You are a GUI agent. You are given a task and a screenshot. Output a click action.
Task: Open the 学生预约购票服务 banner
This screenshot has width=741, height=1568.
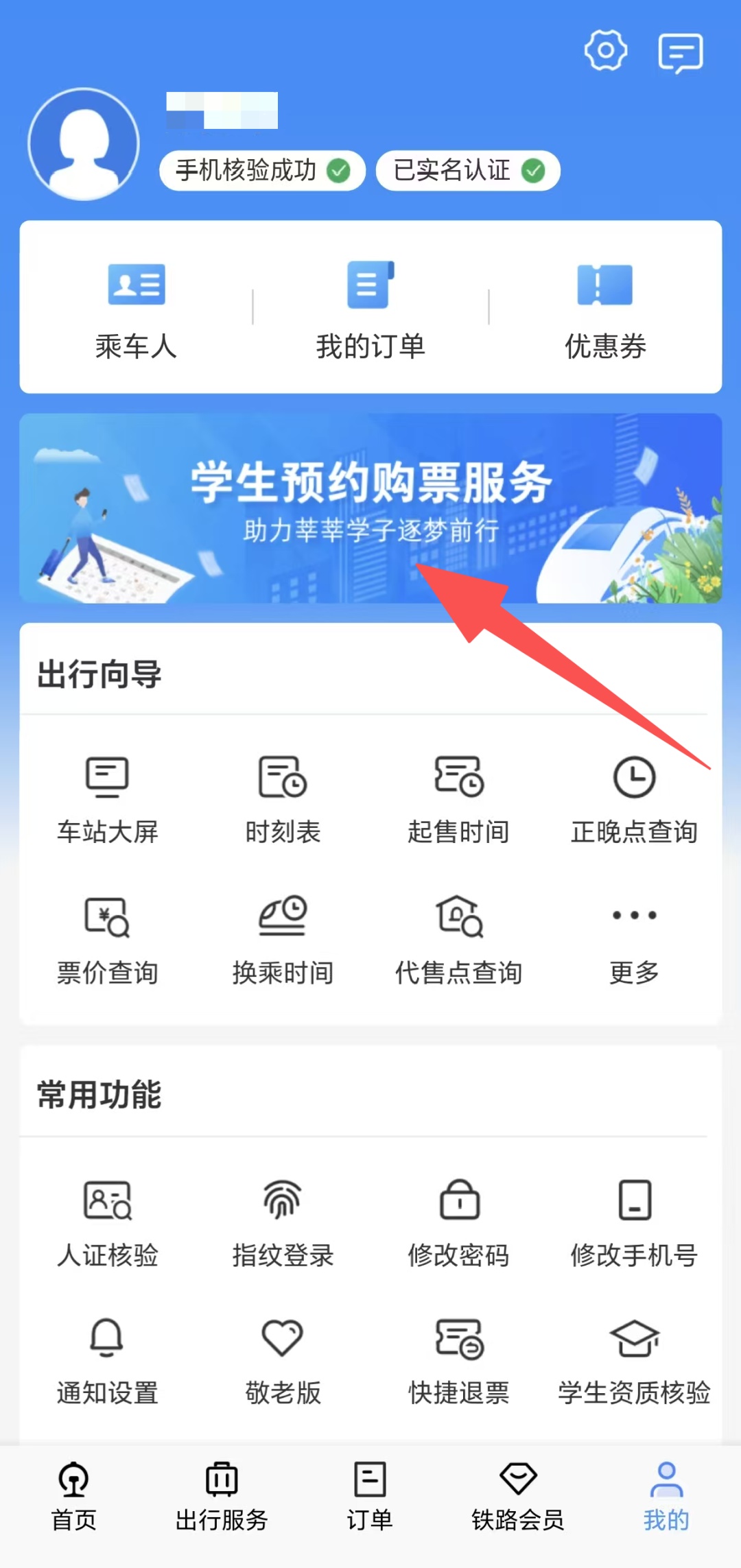(x=370, y=508)
